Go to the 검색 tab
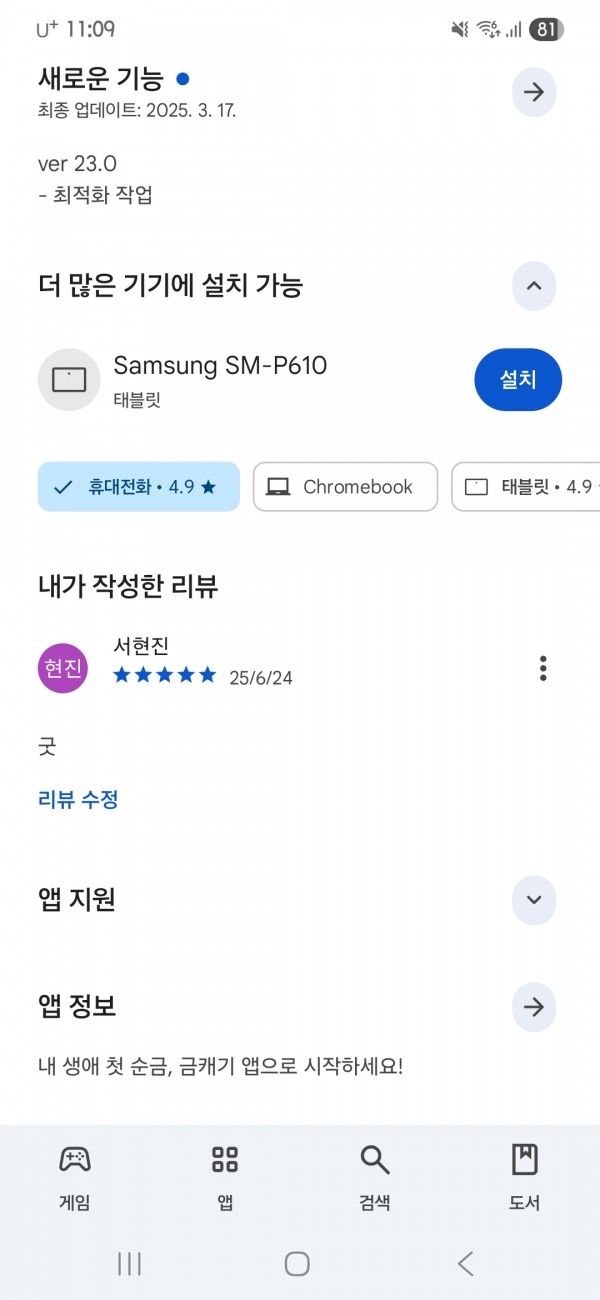Viewport: 600px width, 1300px height. (375, 1177)
